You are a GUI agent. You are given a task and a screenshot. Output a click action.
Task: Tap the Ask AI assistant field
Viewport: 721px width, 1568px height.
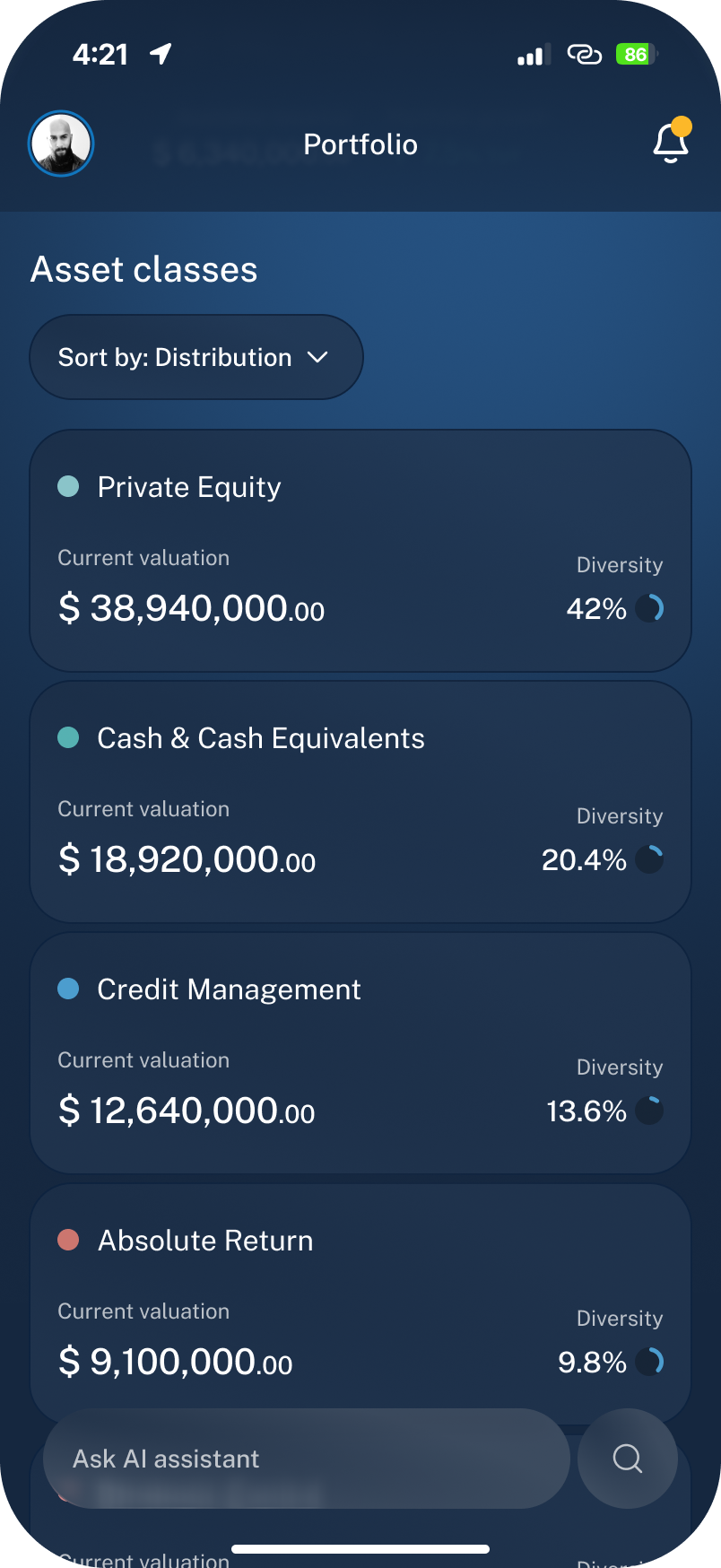click(x=307, y=1459)
